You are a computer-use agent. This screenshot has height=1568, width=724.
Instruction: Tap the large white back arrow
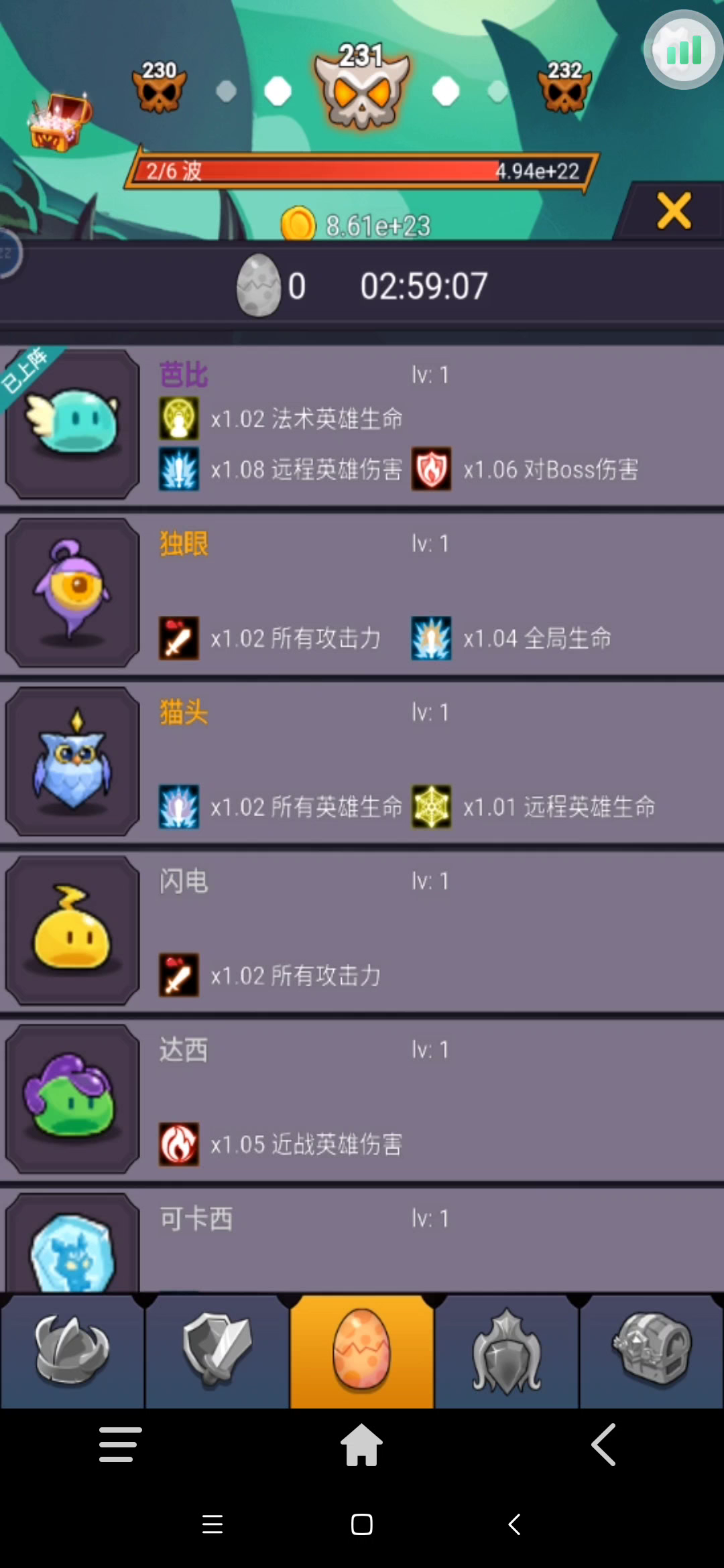click(603, 1445)
